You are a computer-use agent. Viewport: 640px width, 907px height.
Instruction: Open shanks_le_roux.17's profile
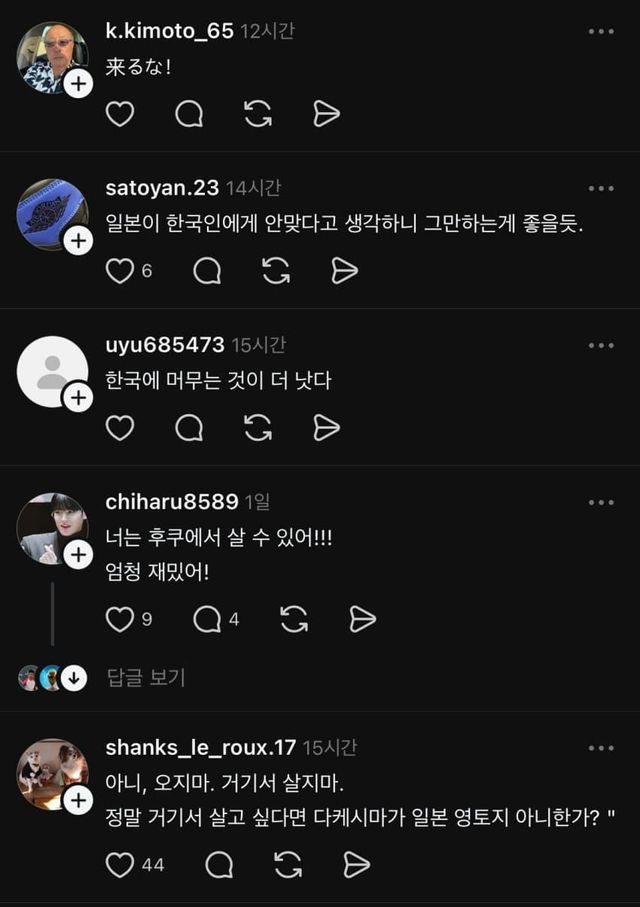click(x=201, y=747)
